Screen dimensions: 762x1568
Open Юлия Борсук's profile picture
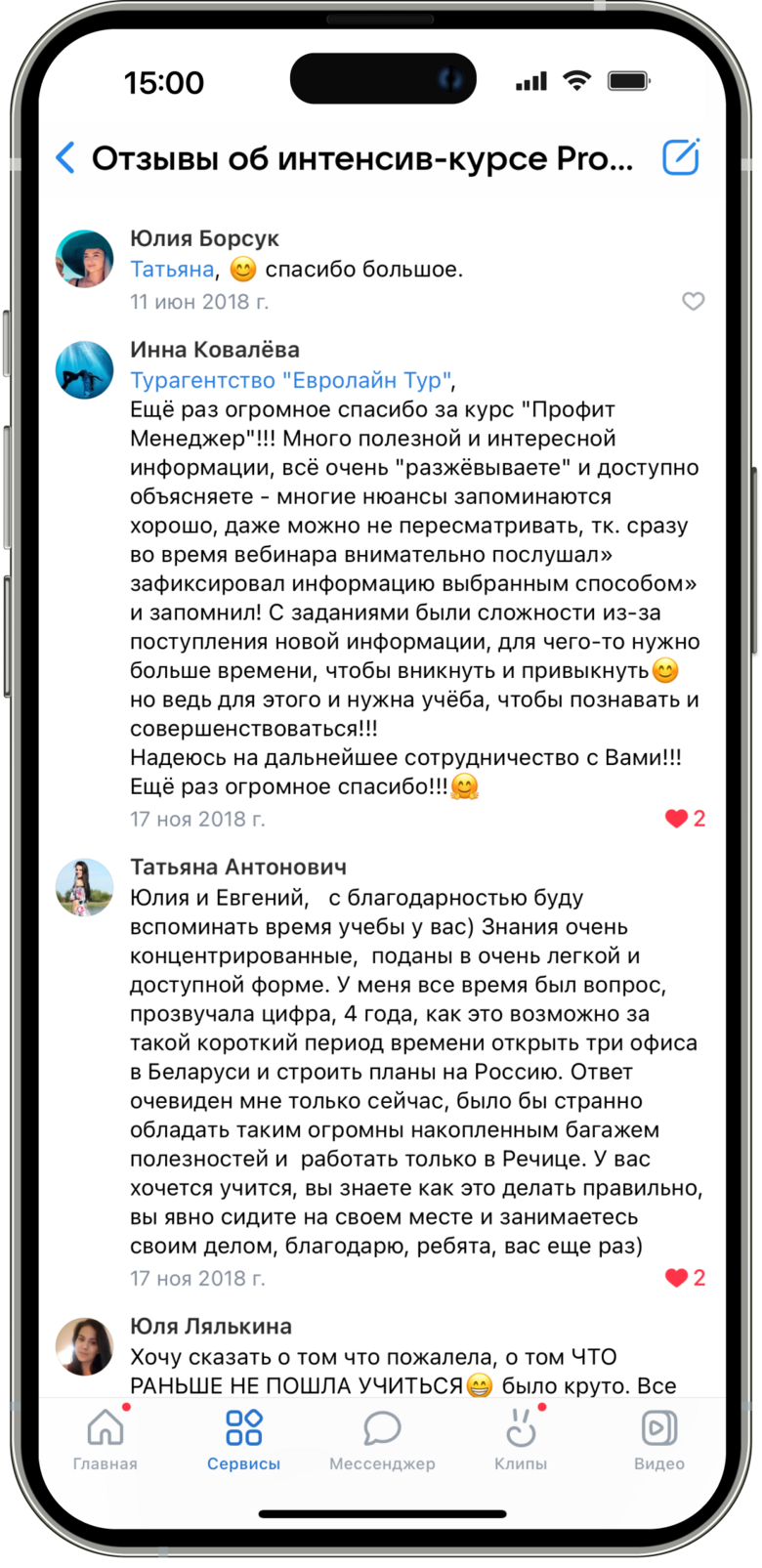[85, 259]
